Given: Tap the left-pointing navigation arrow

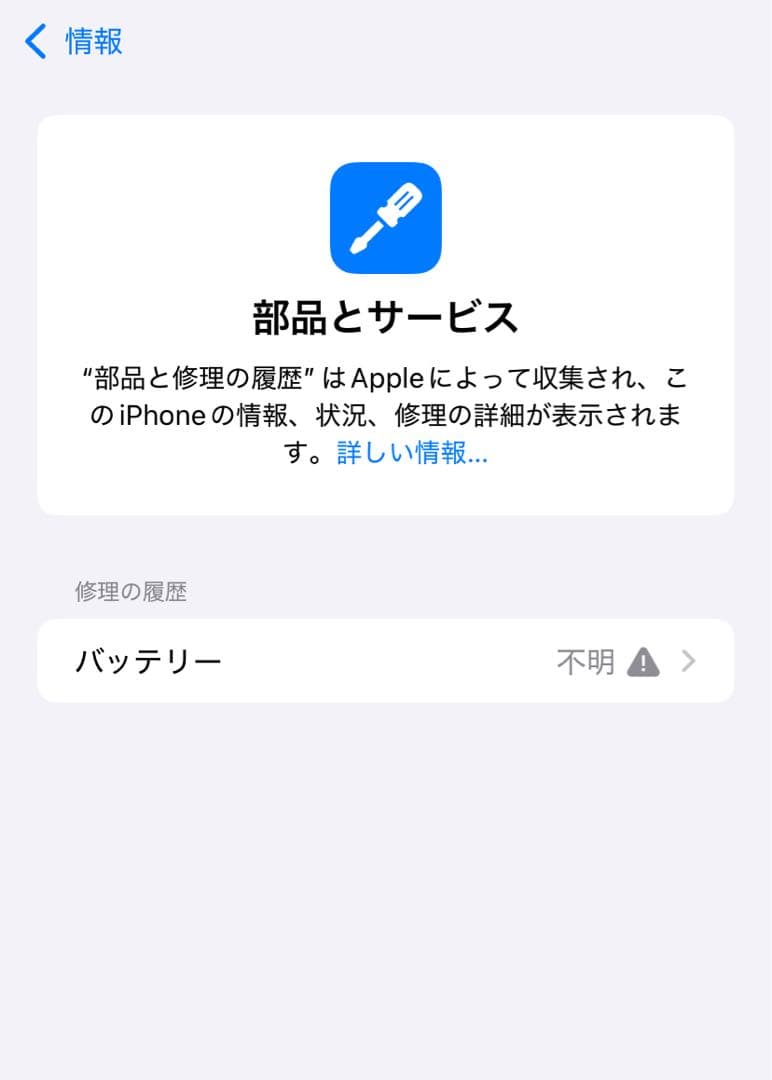Looking at the screenshot, I should (34, 42).
